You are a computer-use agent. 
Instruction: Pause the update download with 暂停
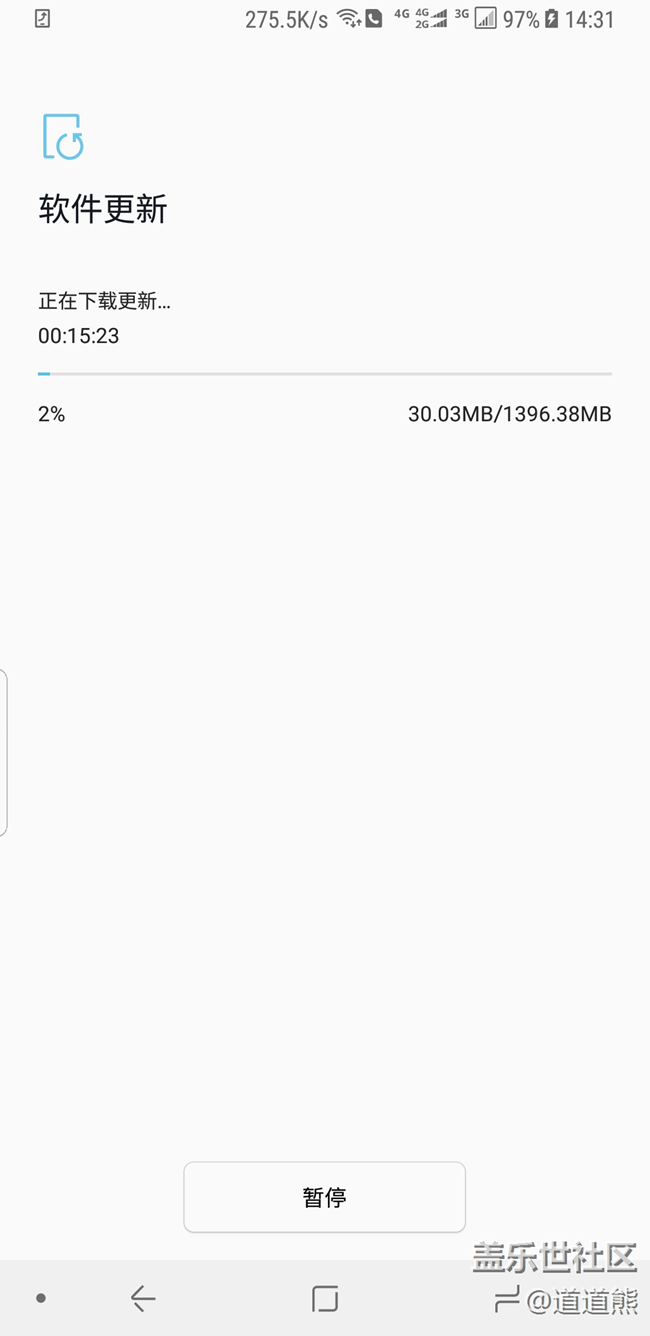[x=324, y=1197]
